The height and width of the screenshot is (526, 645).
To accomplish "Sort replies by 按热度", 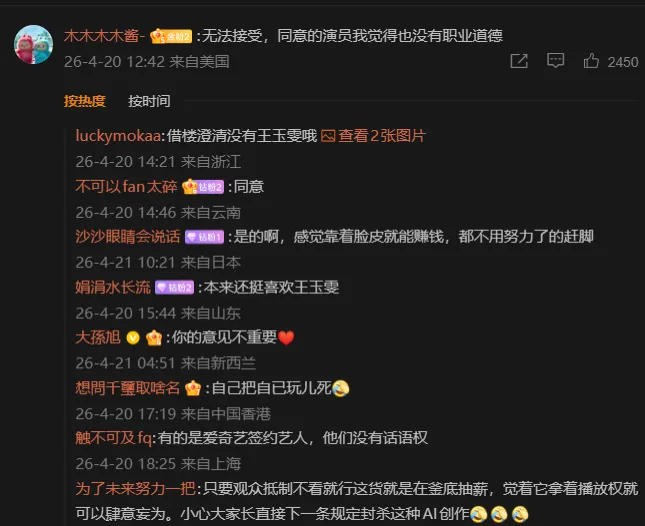I will (85, 101).
